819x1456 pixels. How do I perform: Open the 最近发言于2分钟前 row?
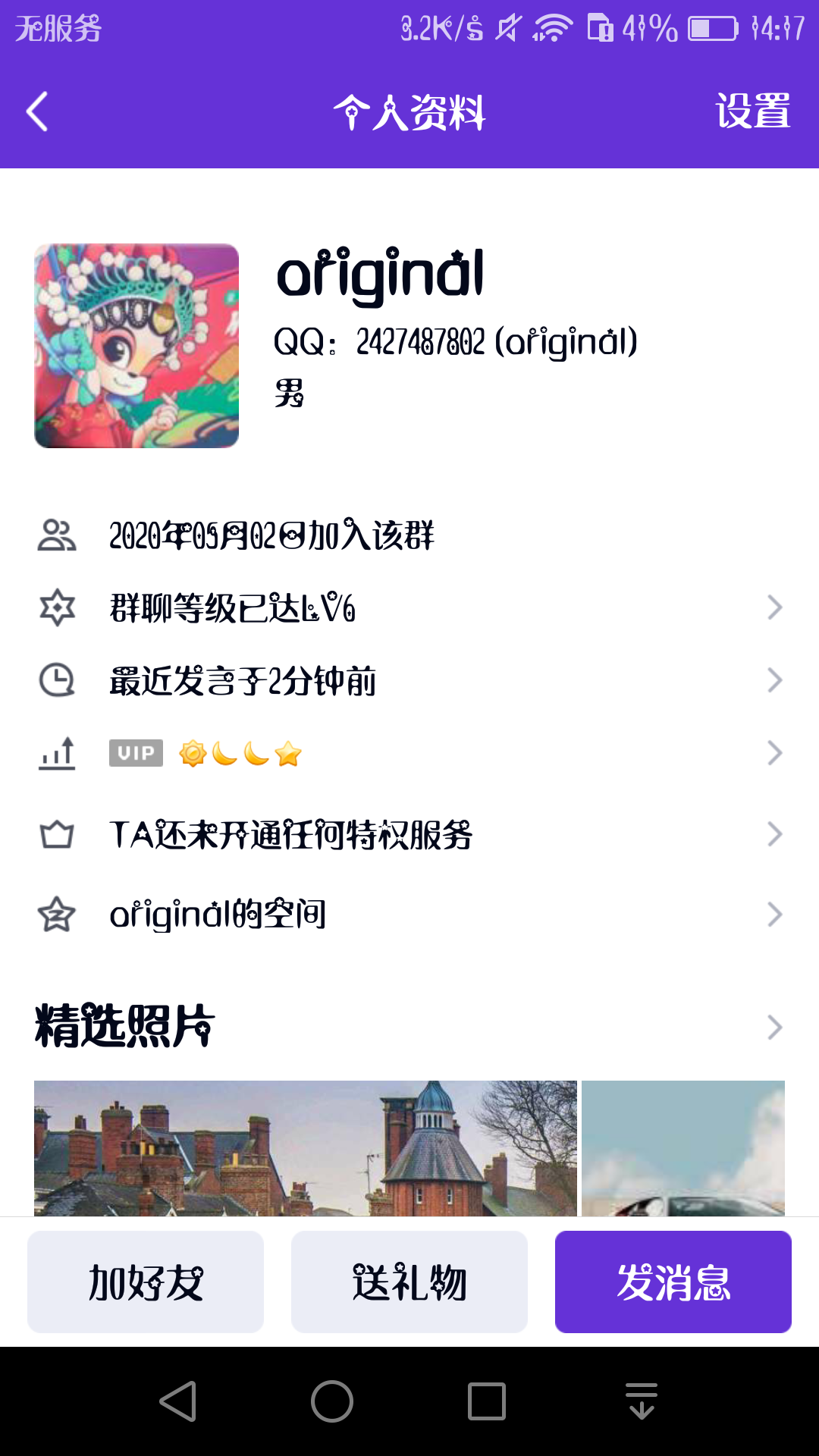pos(409,681)
